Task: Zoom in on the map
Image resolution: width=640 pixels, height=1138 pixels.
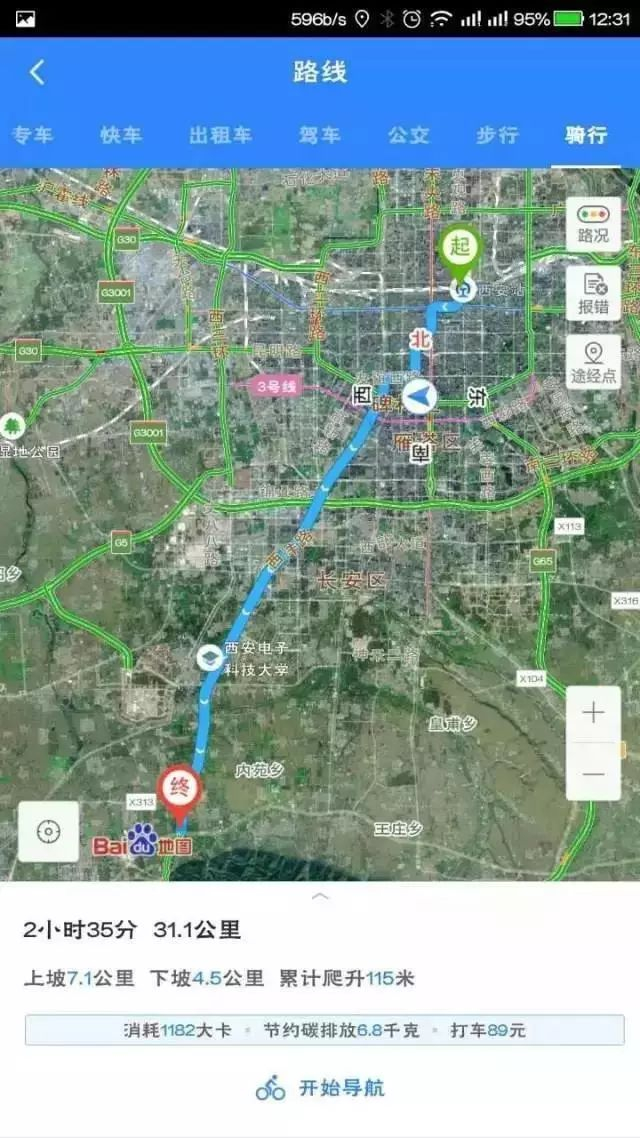Action: pos(593,713)
